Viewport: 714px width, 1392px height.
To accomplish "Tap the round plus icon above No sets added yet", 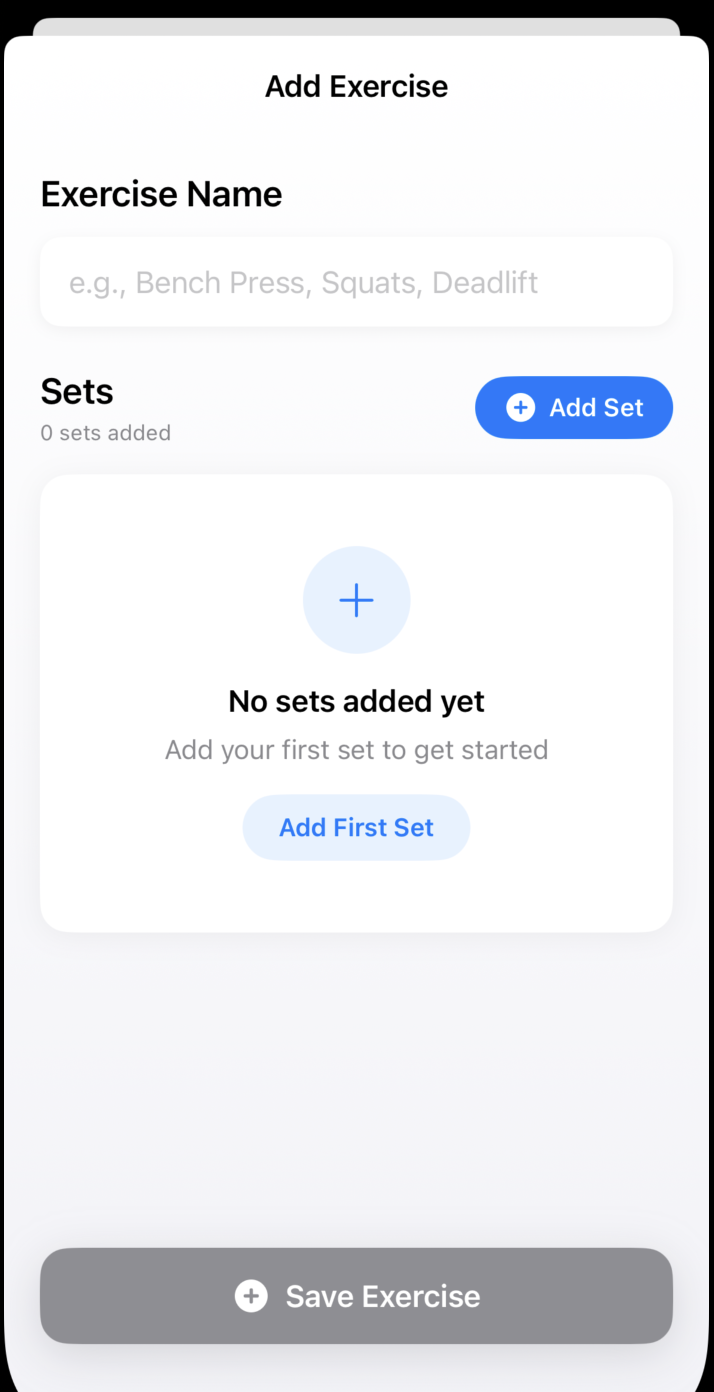I will coord(356,600).
